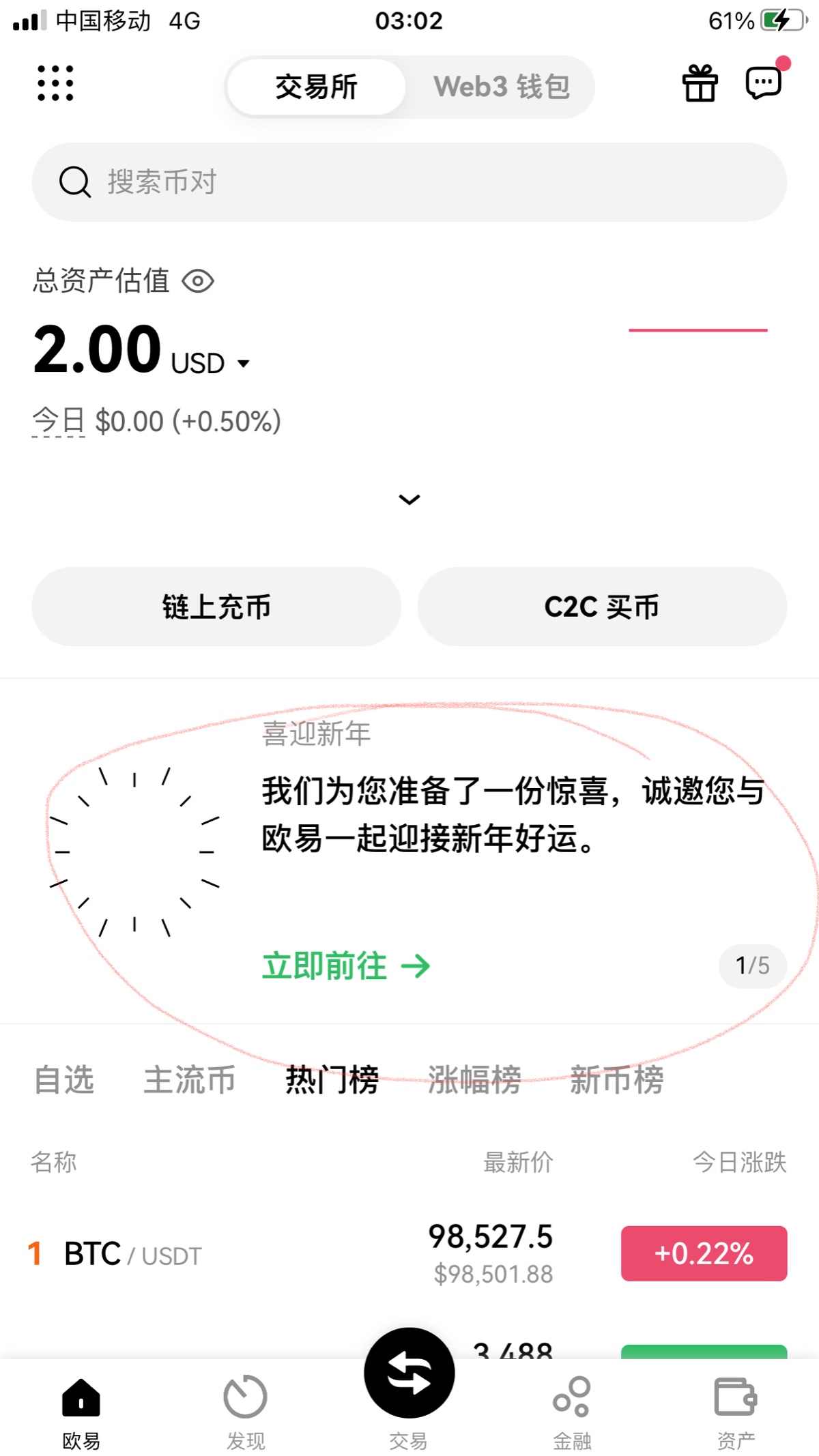The height and width of the screenshot is (1456, 819).
Task: View the 新币榜 tab
Action: coord(616,1079)
